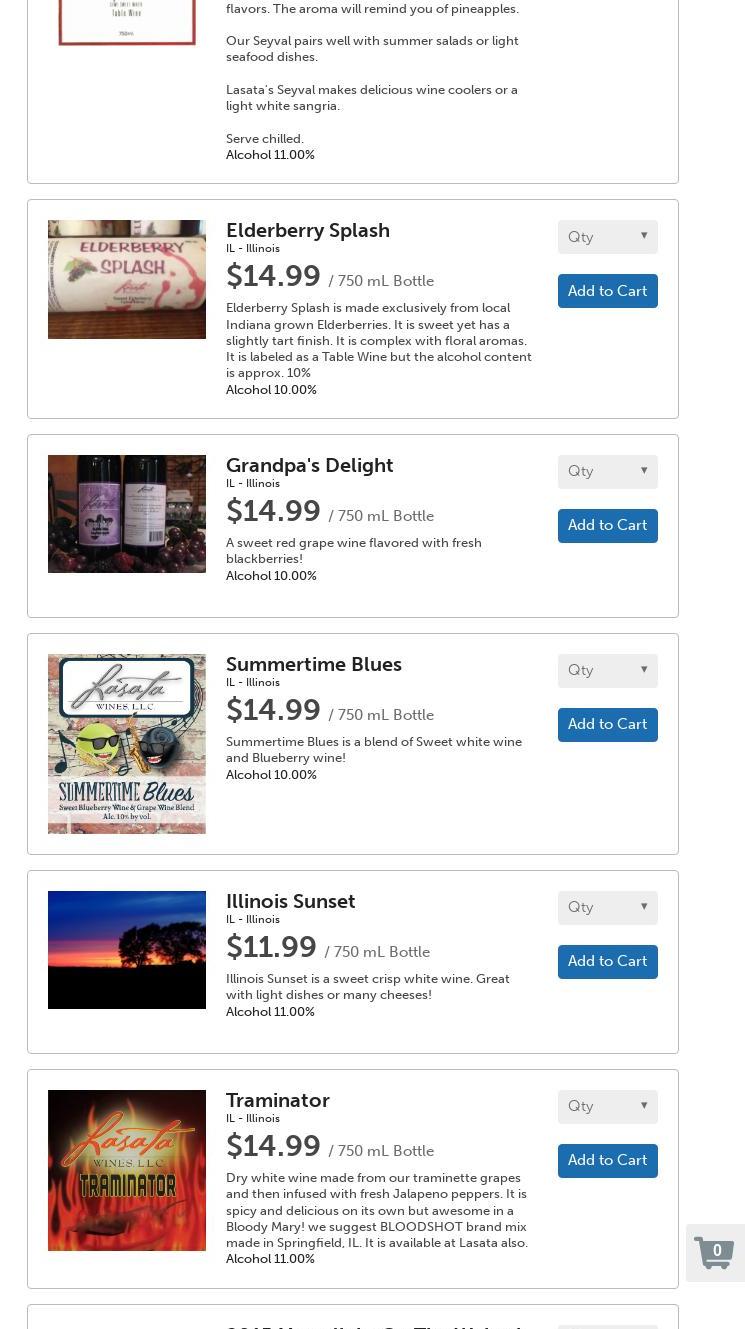Image resolution: width=745 pixels, height=1329 pixels.
Task: Open quantity dropdown for Elderberry Splash
Action: pos(607,237)
